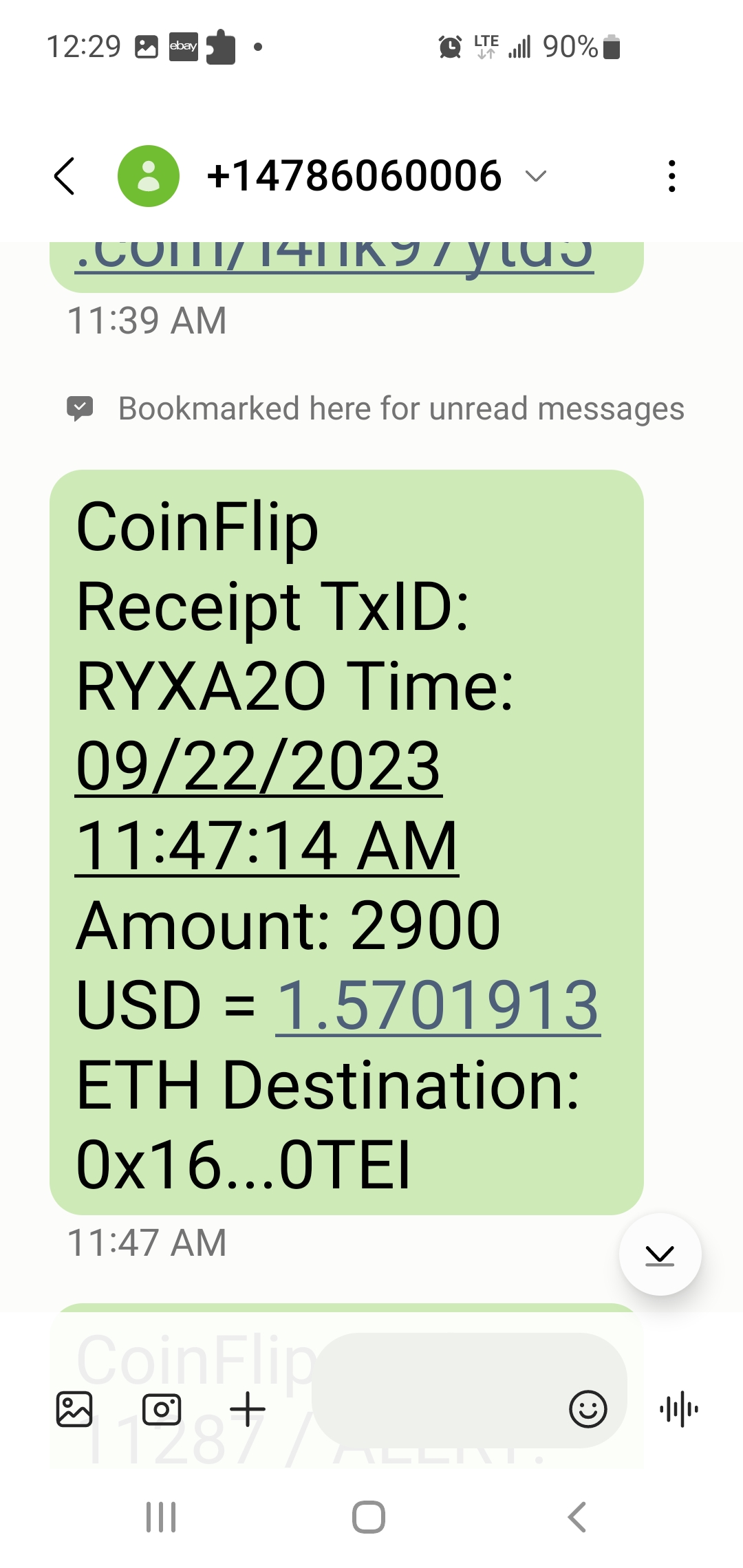Open the emoji picker
The image size is (743, 1568).
pyautogui.click(x=588, y=1409)
